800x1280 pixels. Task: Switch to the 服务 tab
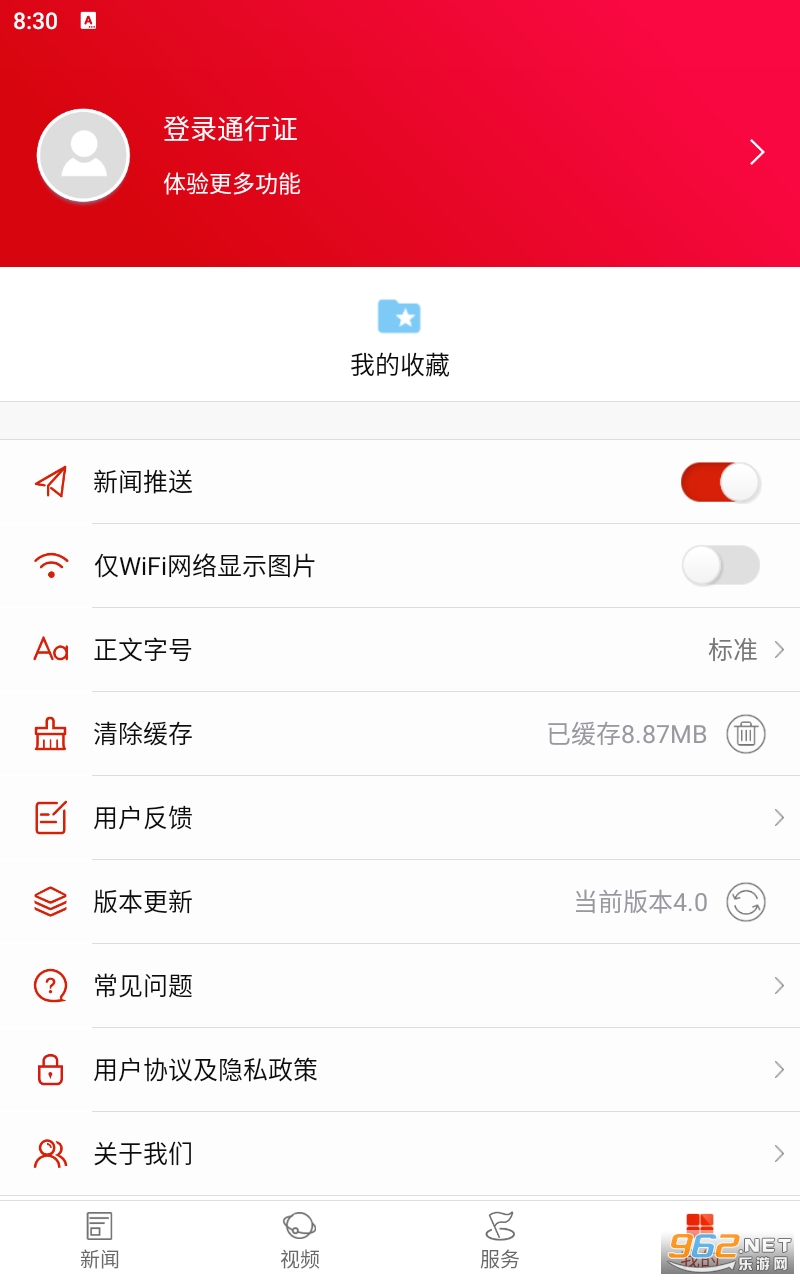pos(499,1240)
